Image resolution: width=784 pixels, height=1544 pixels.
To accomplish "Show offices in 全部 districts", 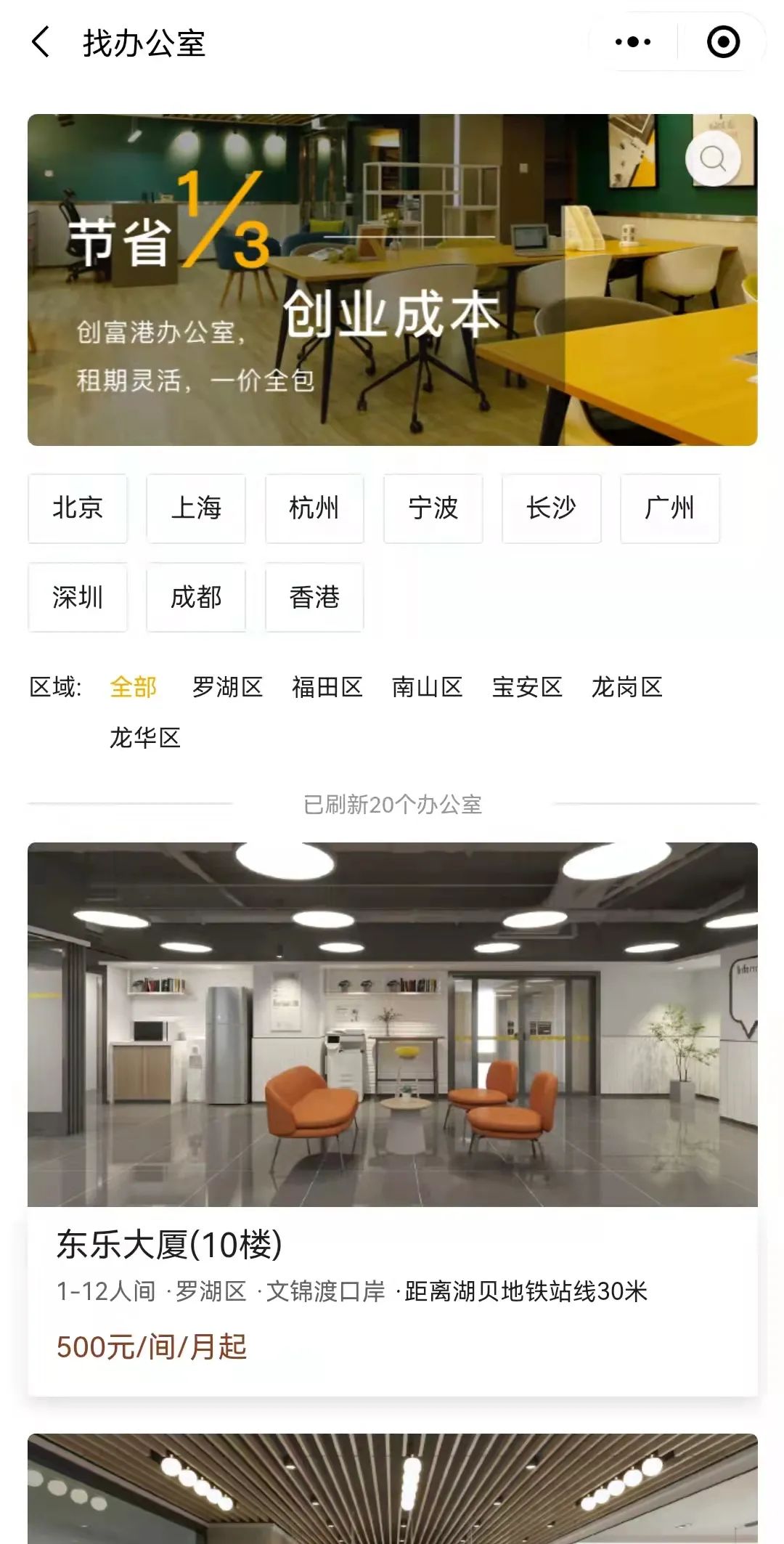I will [x=134, y=687].
